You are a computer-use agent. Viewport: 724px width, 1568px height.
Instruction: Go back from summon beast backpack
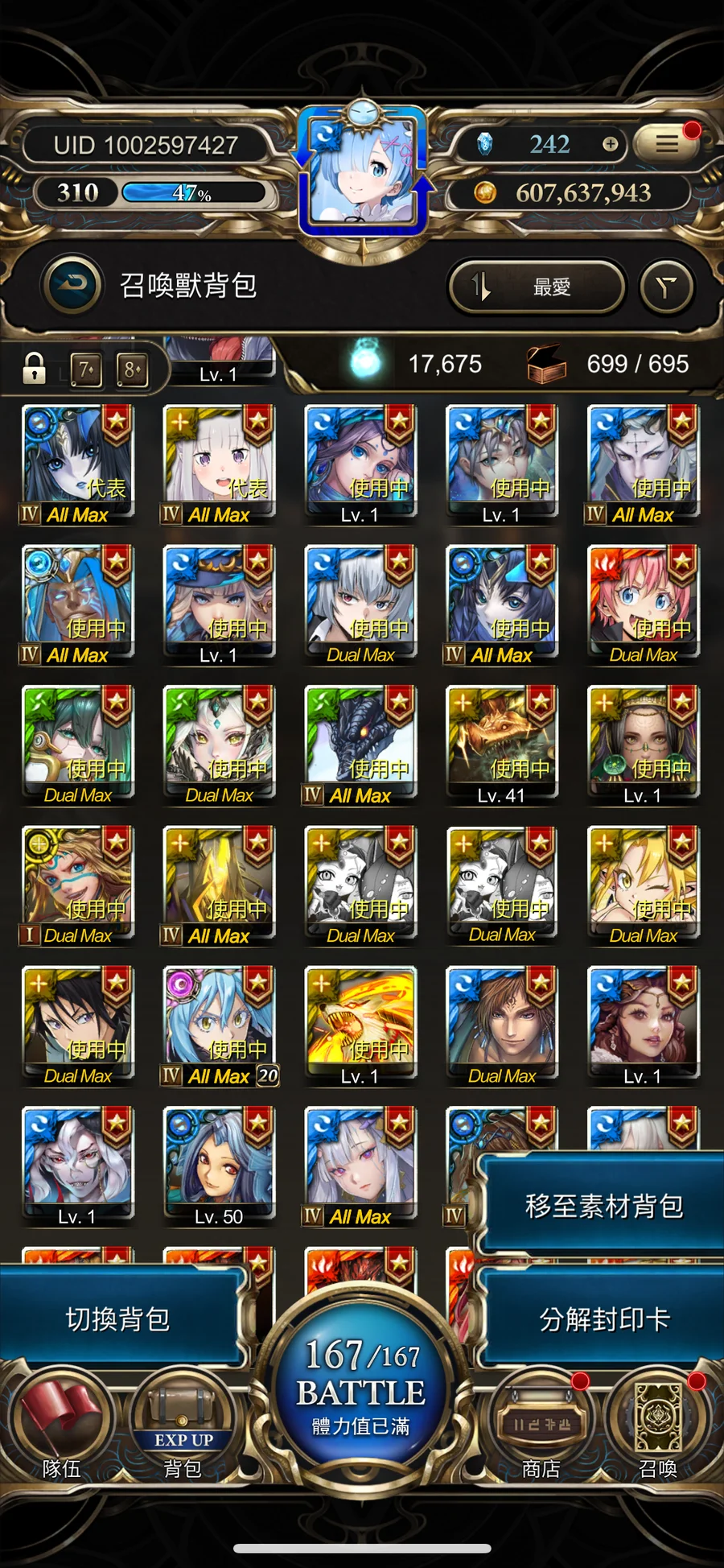click(x=73, y=285)
